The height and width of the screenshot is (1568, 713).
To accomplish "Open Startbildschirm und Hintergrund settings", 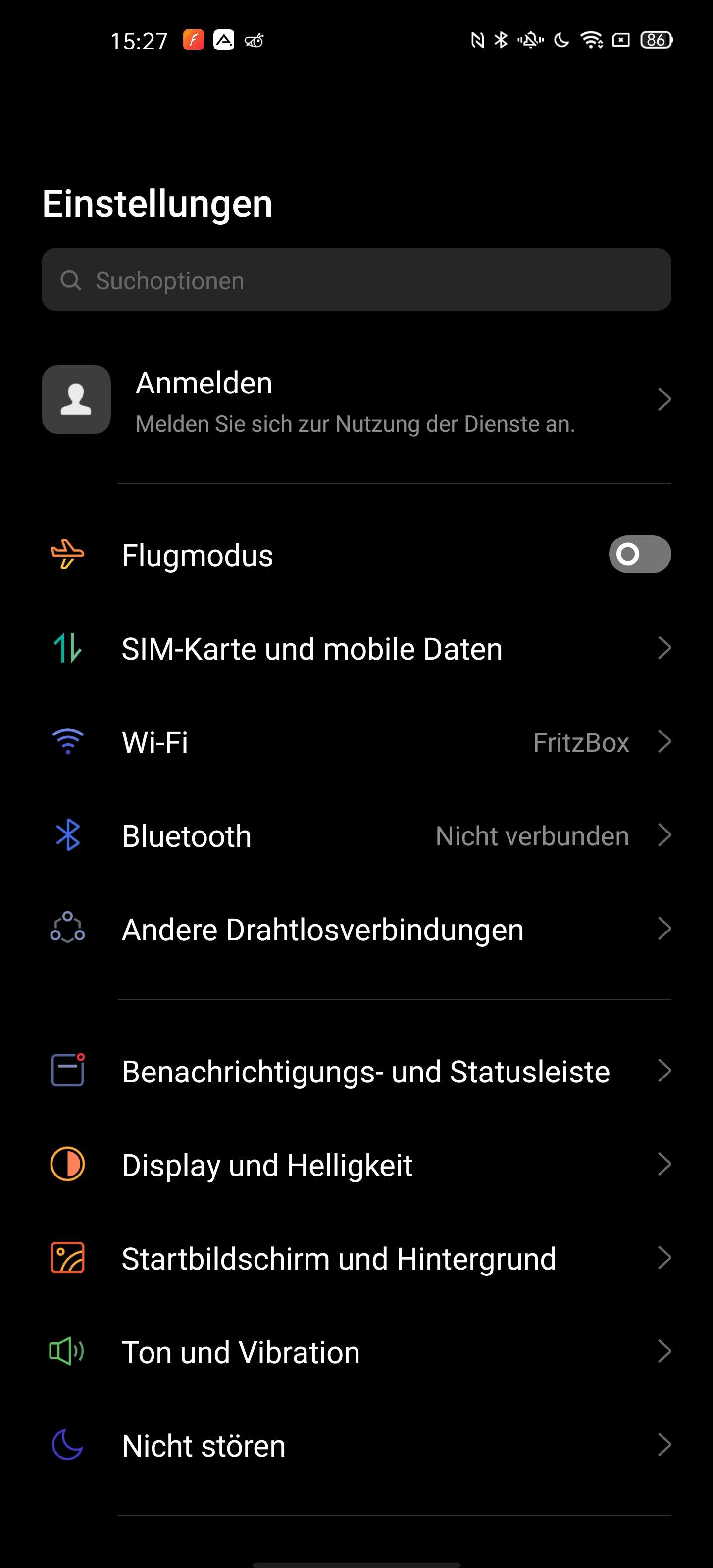I will click(356, 1258).
